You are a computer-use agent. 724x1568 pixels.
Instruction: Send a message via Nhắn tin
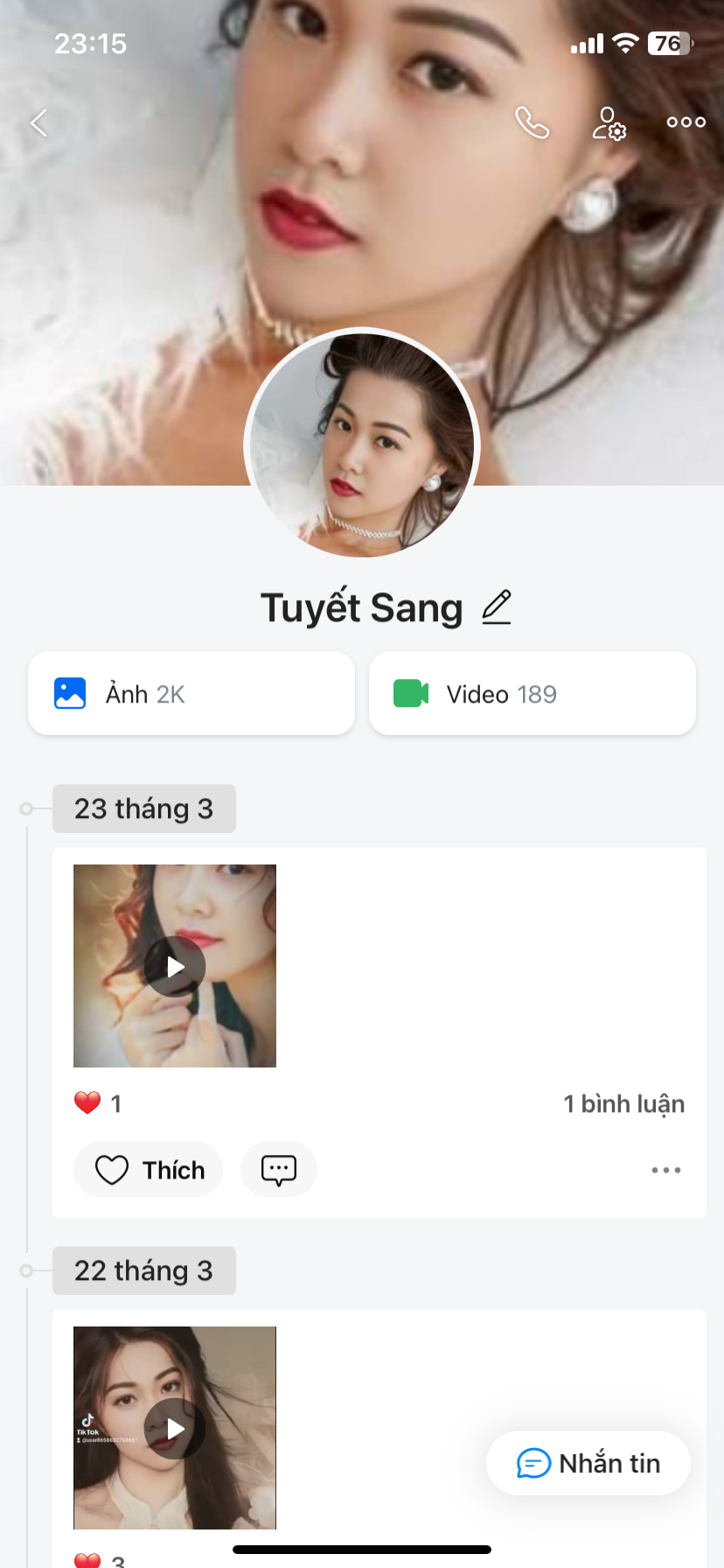588,1463
